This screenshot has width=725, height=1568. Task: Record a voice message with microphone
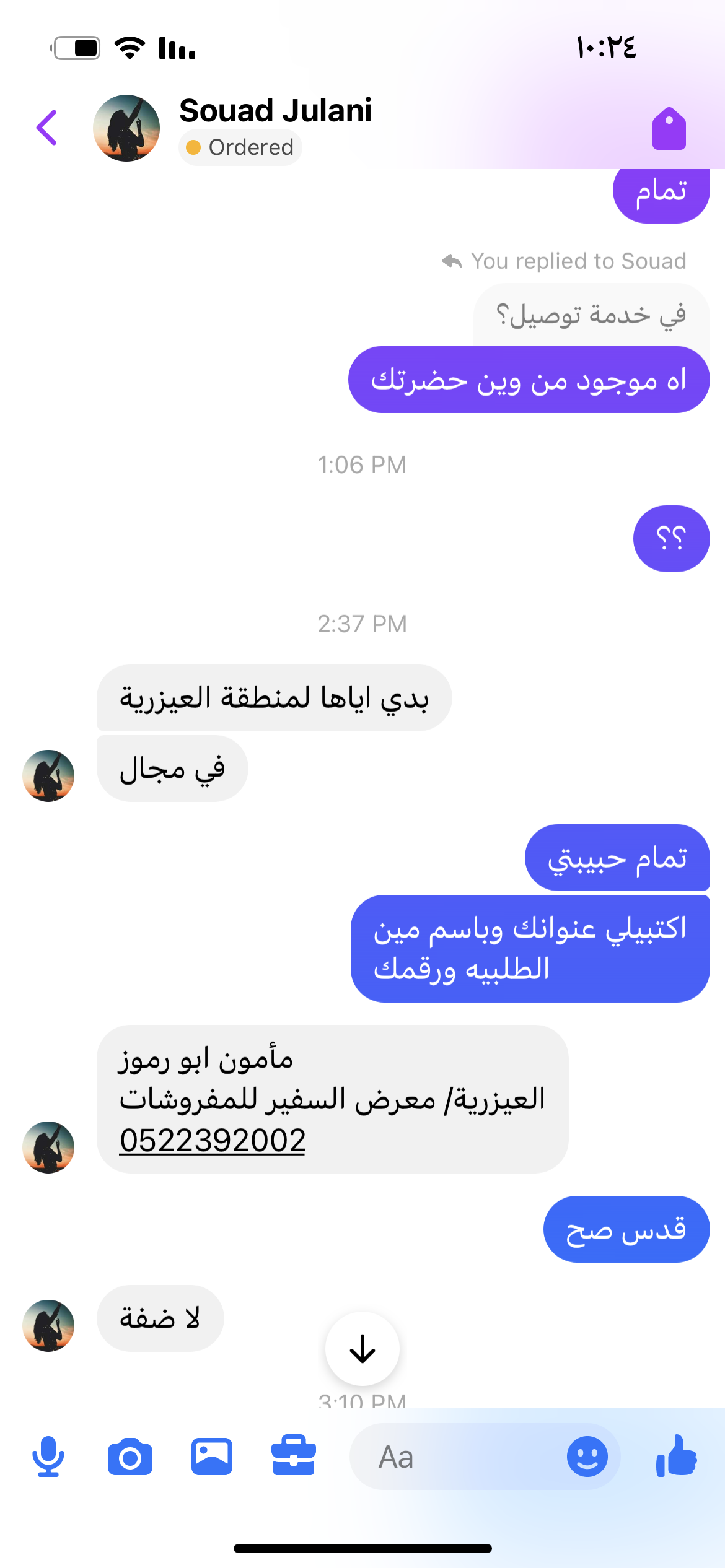(x=48, y=1457)
